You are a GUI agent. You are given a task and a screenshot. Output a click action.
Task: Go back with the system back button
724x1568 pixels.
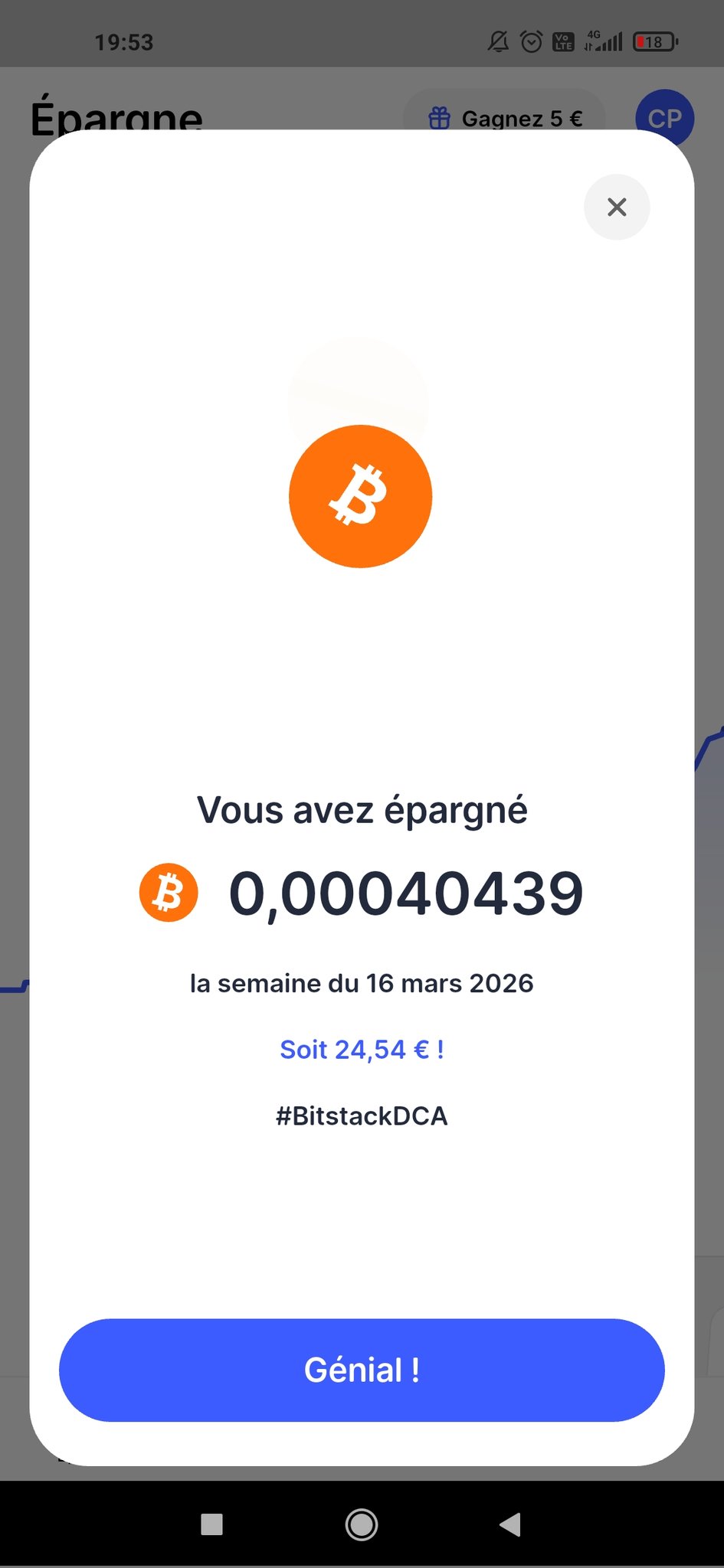click(510, 1524)
